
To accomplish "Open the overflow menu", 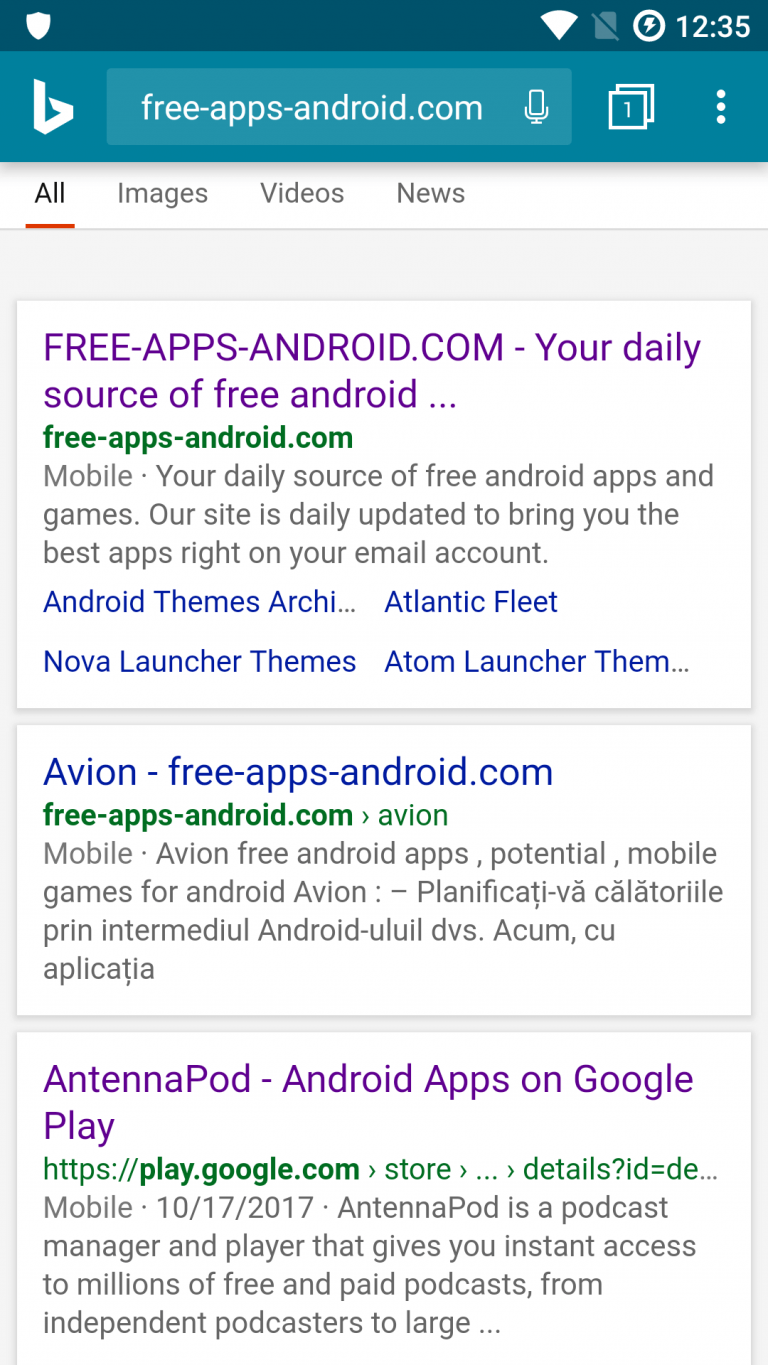I will (x=720, y=107).
